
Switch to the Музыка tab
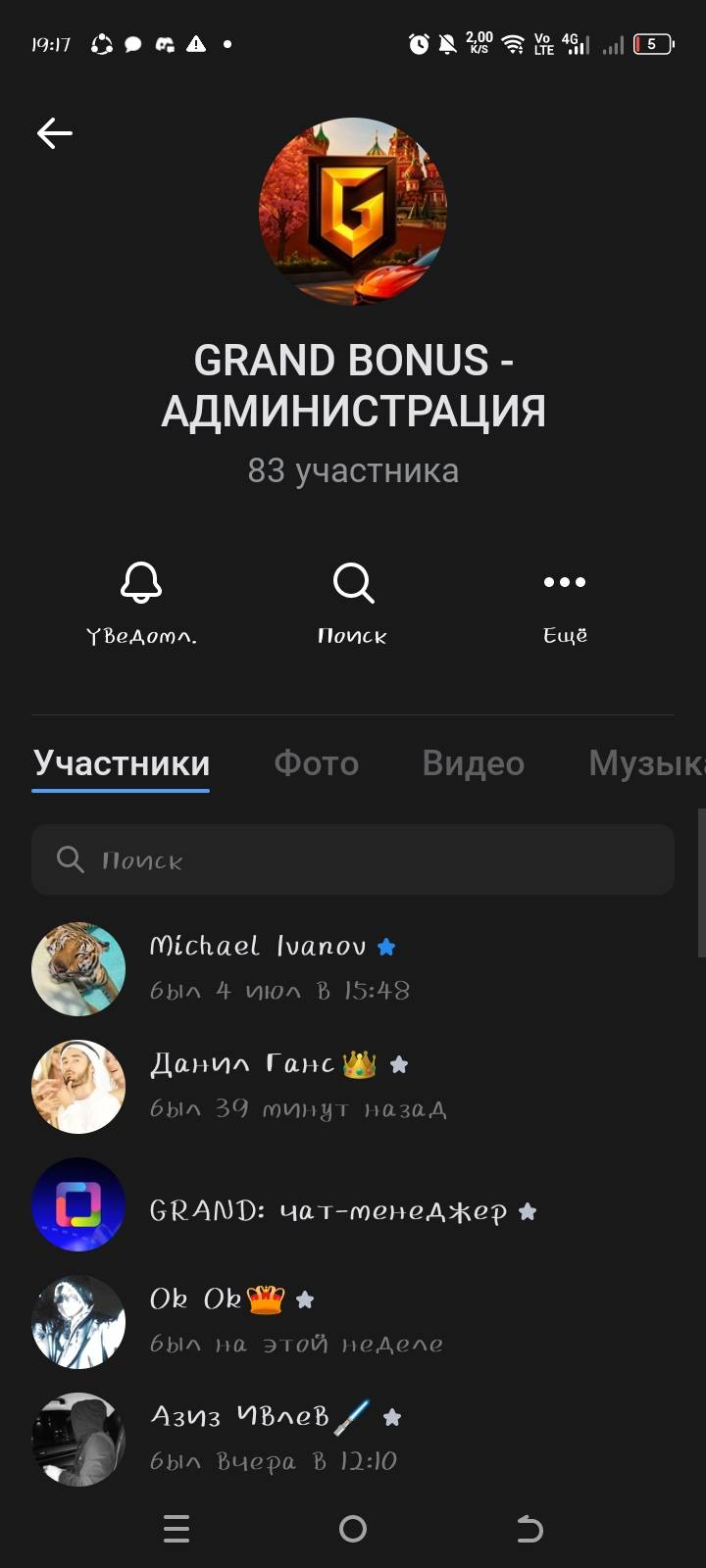click(x=646, y=763)
